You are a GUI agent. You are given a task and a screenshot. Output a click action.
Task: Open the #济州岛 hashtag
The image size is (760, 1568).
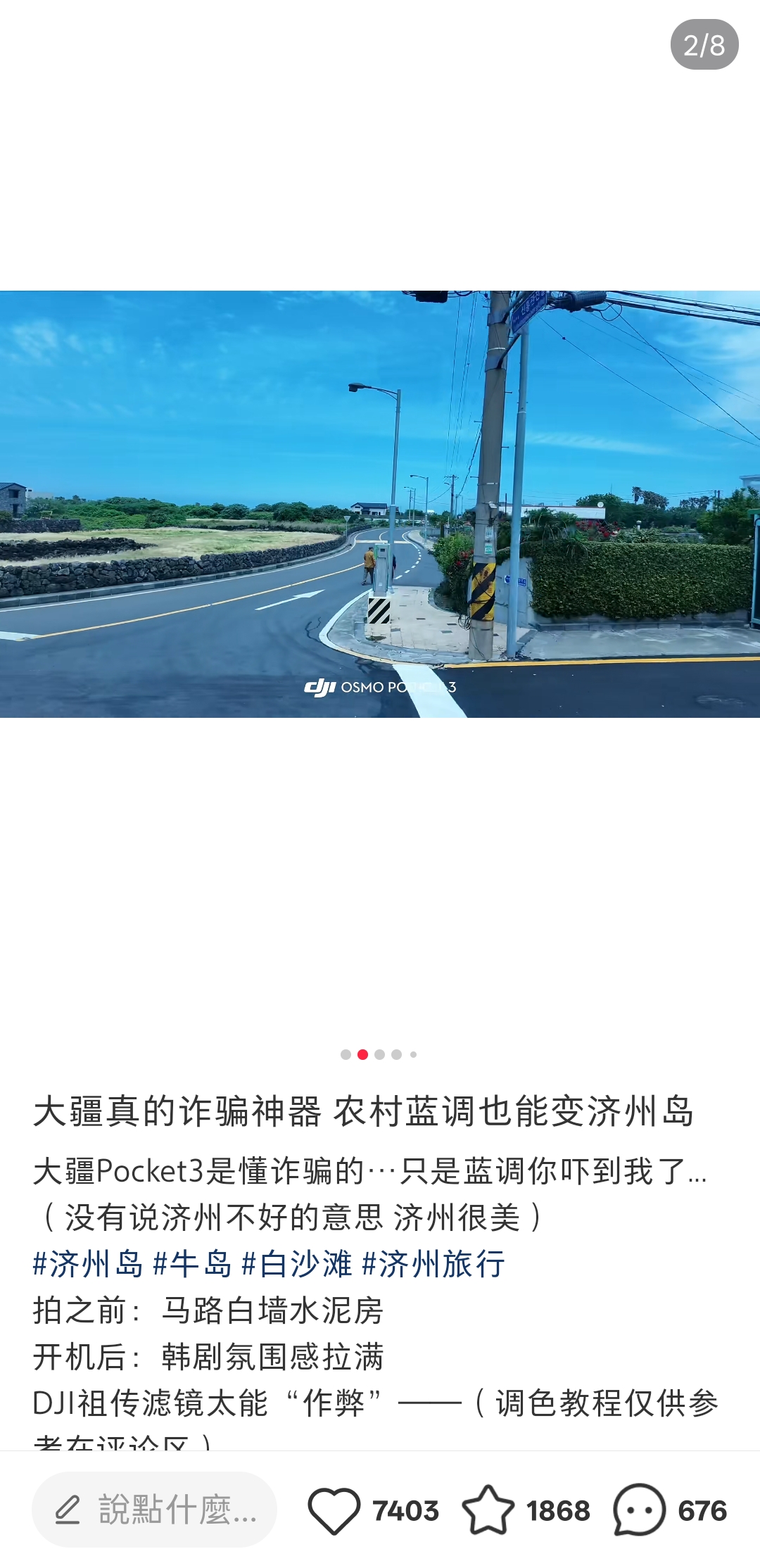click(88, 1264)
